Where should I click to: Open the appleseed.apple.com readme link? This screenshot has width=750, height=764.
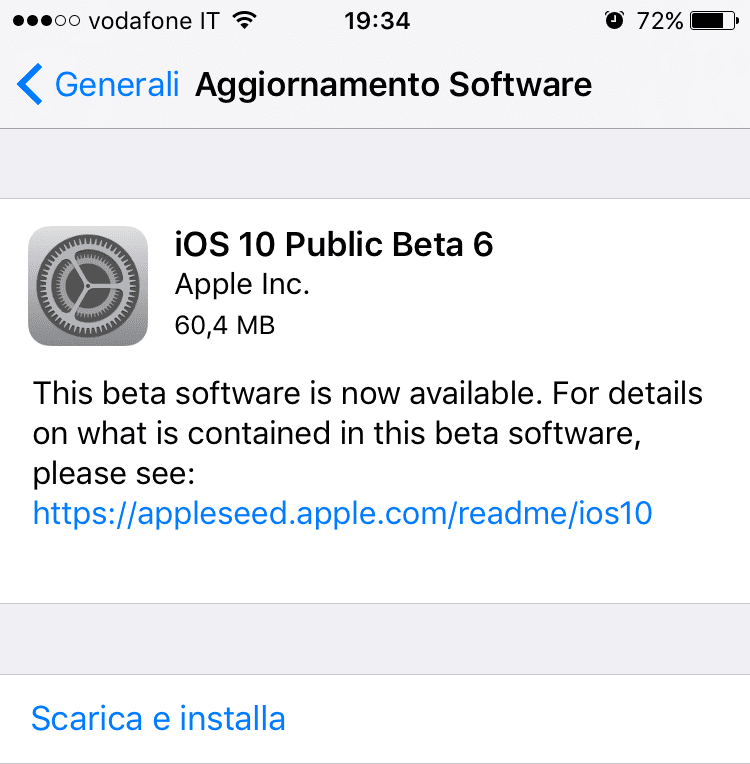pyautogui.click(x=342, y=513)
